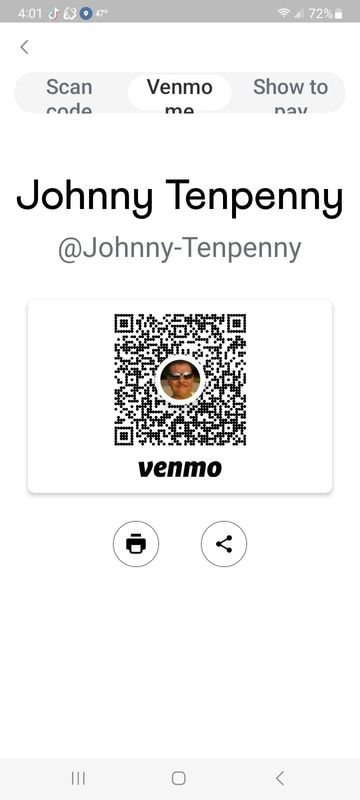
Task: Share the Venmo QR code
Action: pyautogui.click(x=224, y=543)
